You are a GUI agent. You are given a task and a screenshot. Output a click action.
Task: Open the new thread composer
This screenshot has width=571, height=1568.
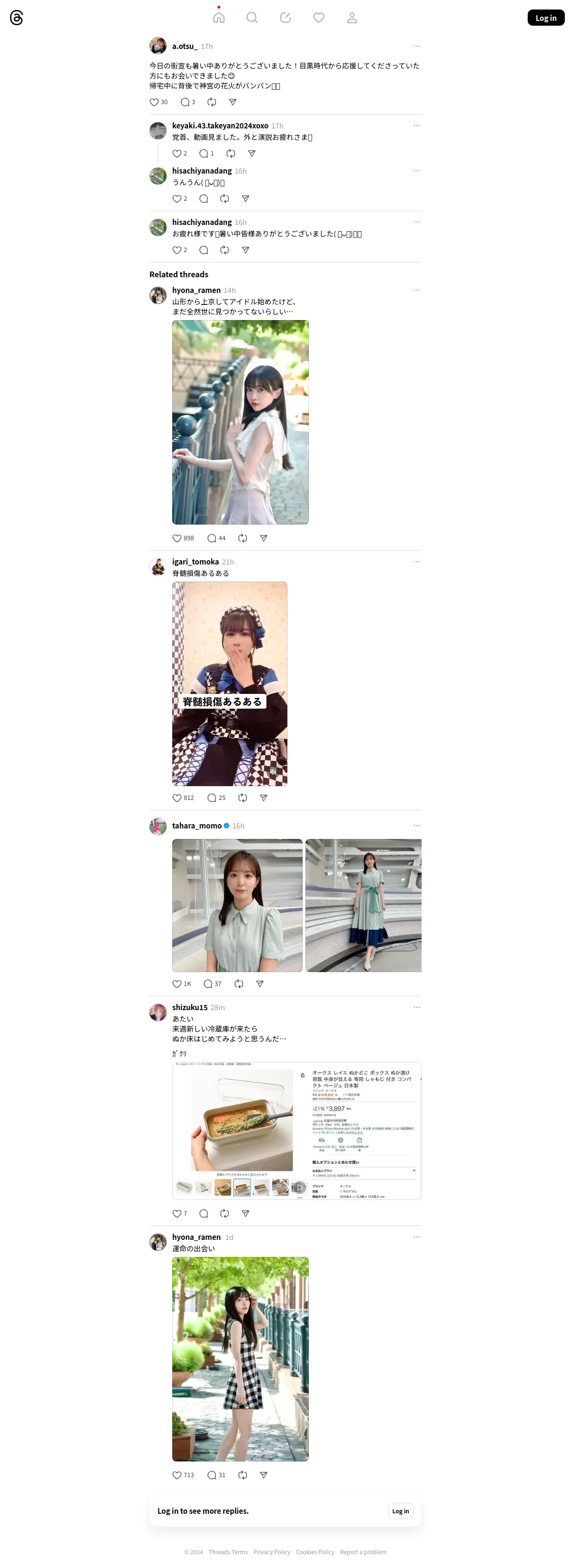click(x=285, y=18)
